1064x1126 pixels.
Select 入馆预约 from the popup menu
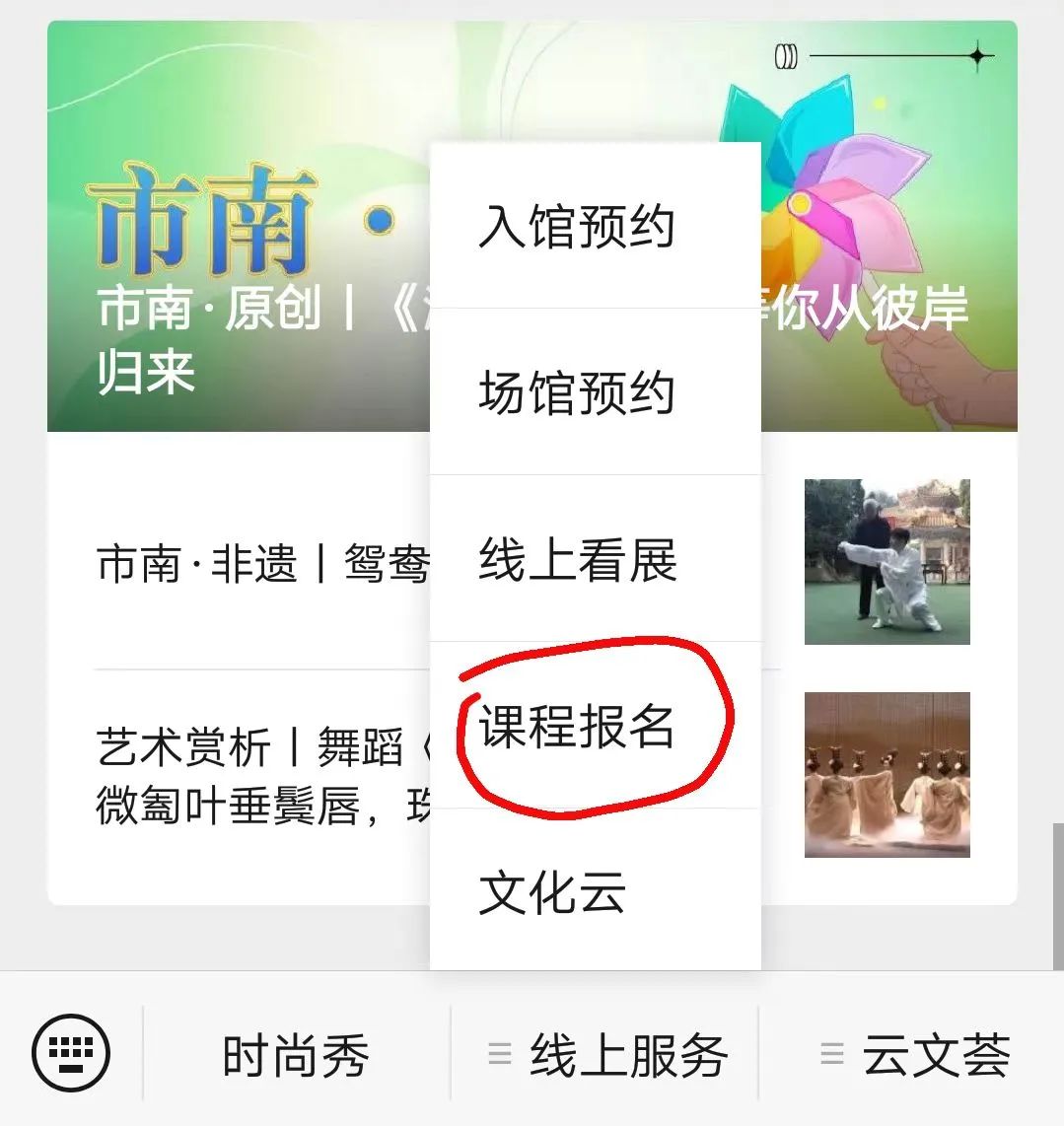click(x=578, y=227)
